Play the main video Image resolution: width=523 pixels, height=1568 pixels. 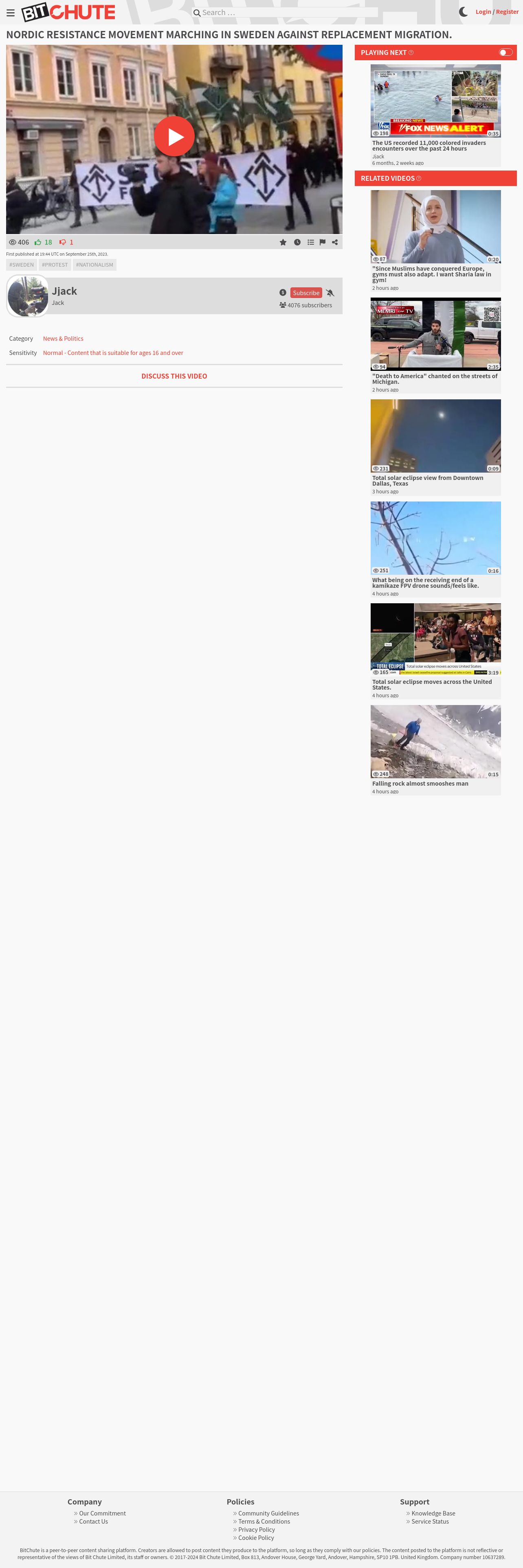(x=174, y=136)
